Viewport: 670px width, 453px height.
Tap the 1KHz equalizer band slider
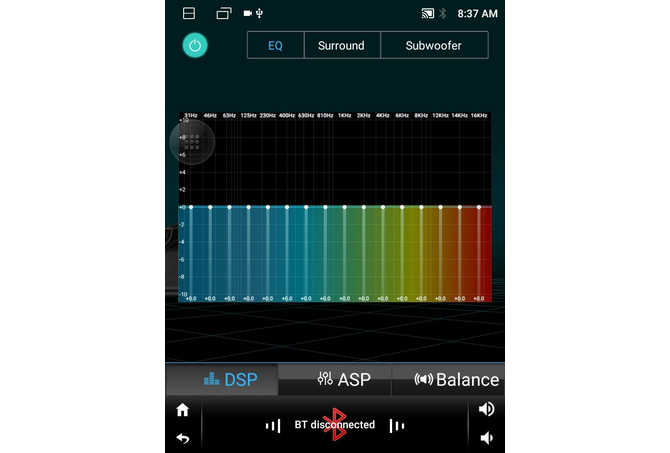[345, 207]
